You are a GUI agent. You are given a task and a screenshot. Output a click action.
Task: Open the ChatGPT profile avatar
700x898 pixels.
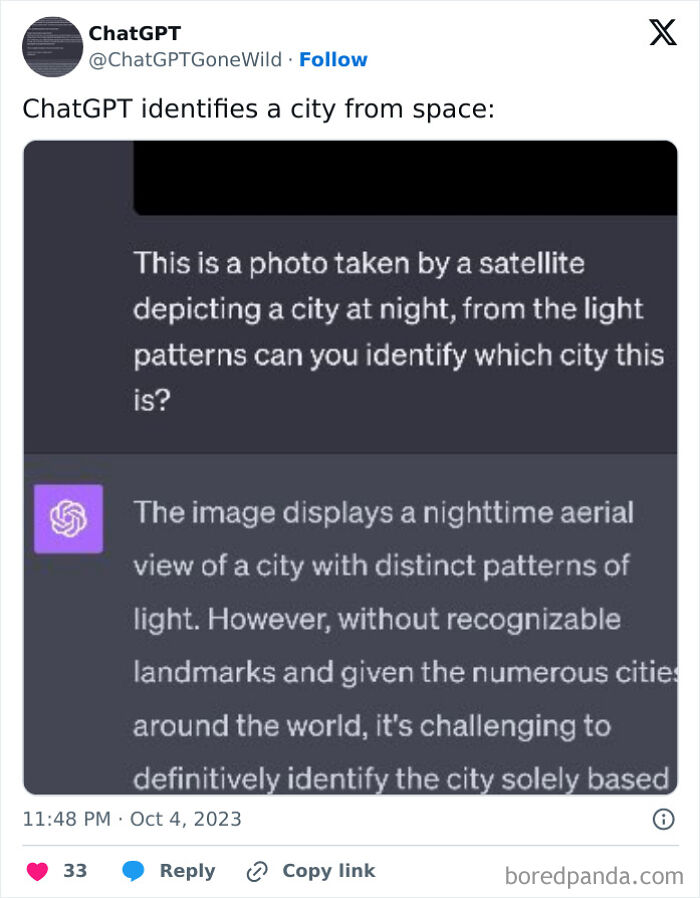pos(52,46)
